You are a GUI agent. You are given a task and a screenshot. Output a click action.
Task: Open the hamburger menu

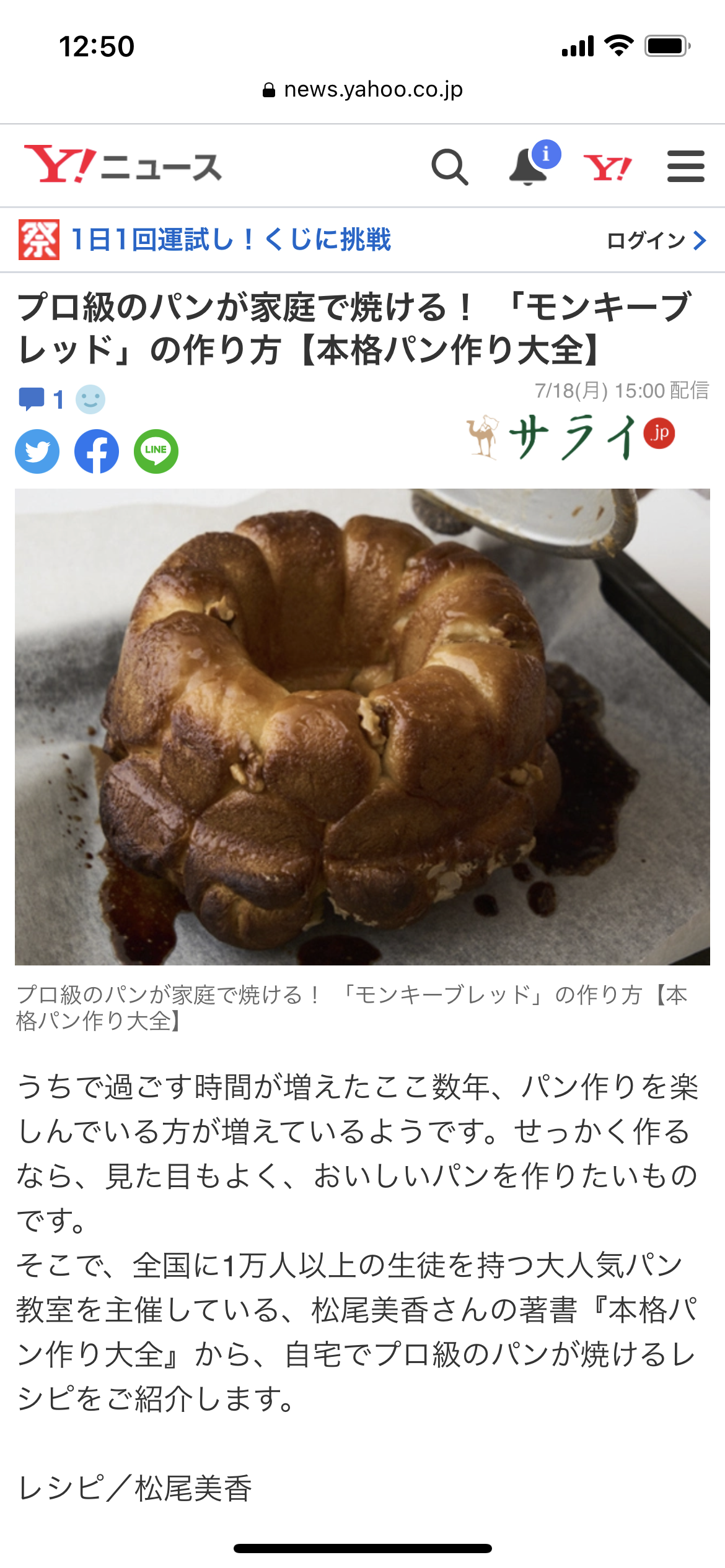point(685,167)
